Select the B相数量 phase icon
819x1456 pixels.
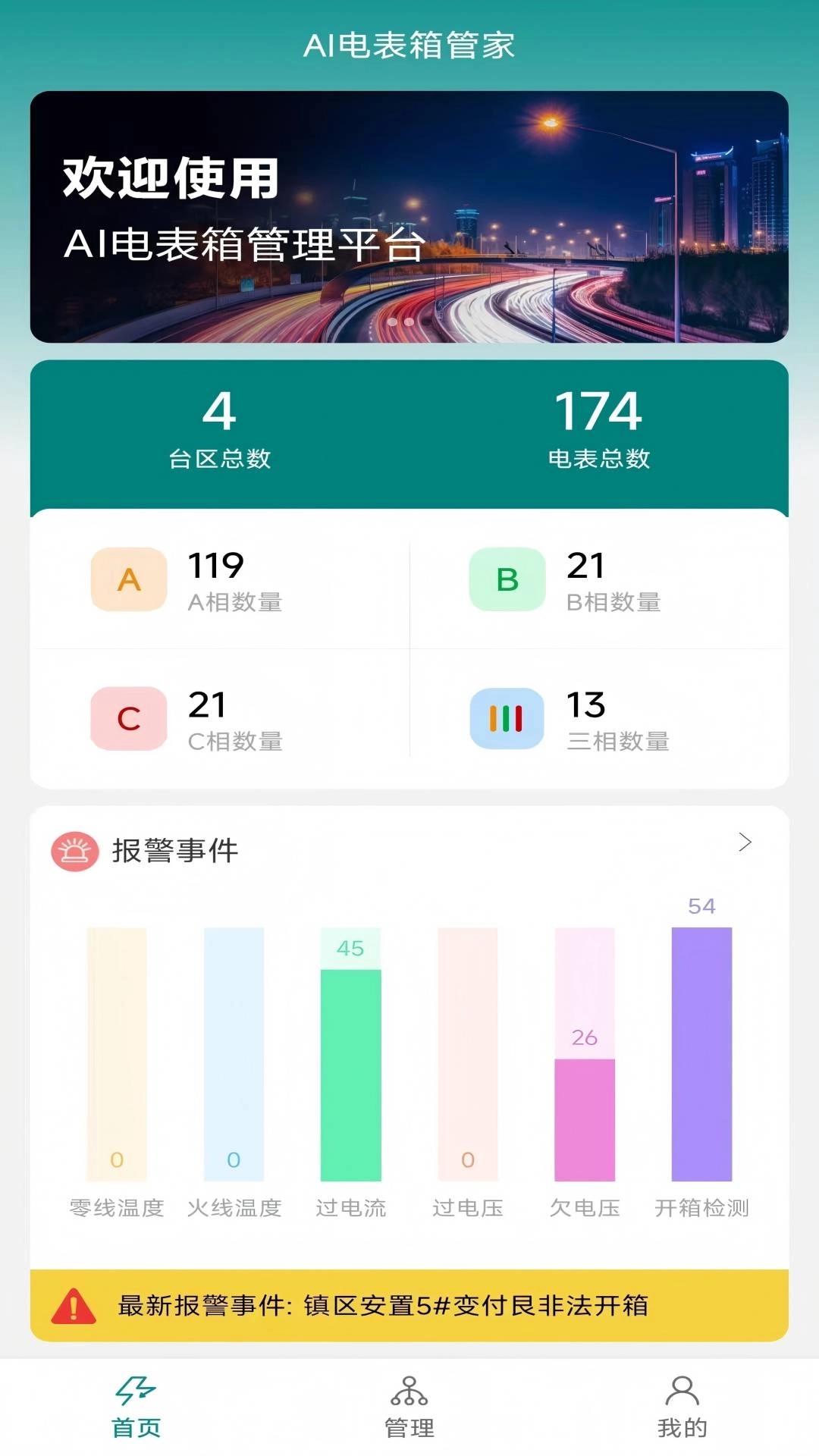(x=507, y=580)
